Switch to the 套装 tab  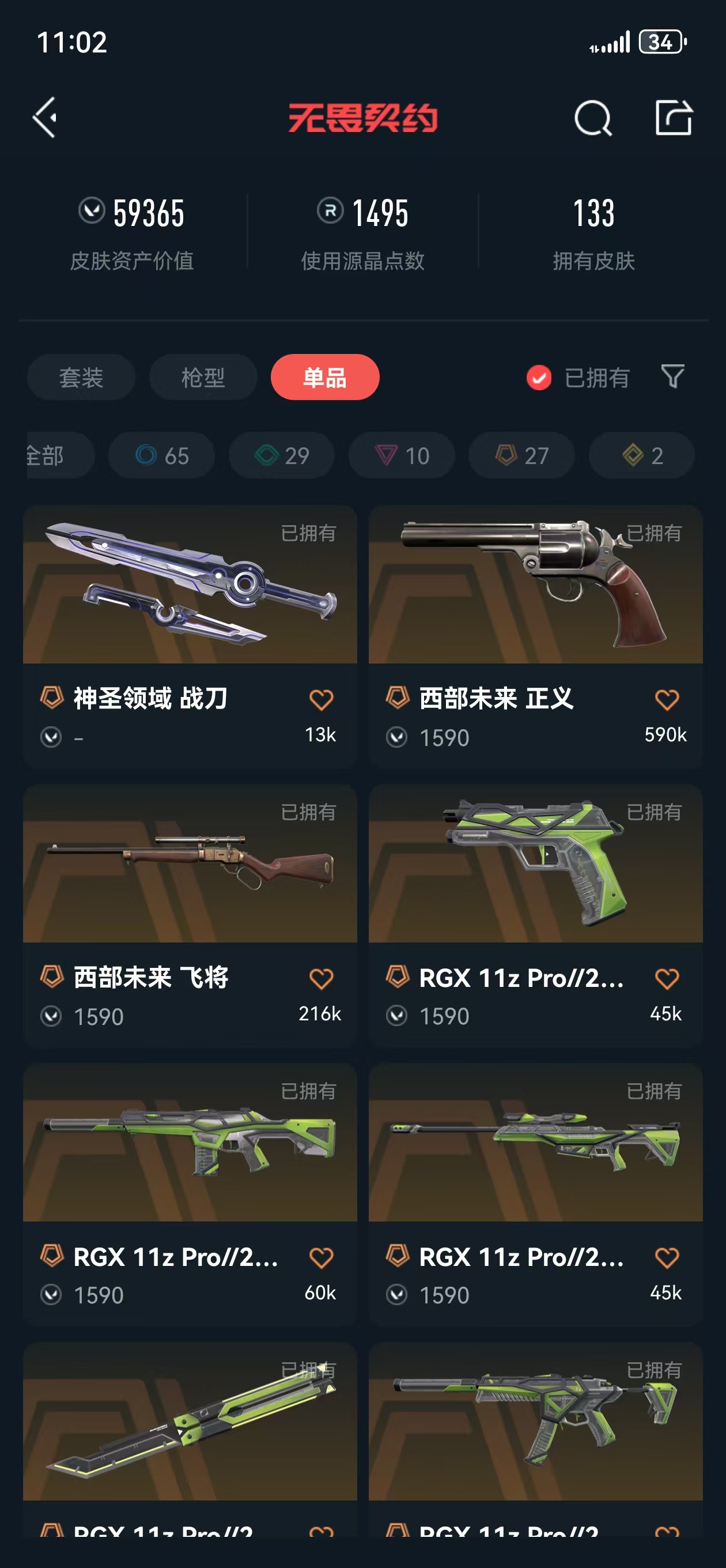coord(81,378)
